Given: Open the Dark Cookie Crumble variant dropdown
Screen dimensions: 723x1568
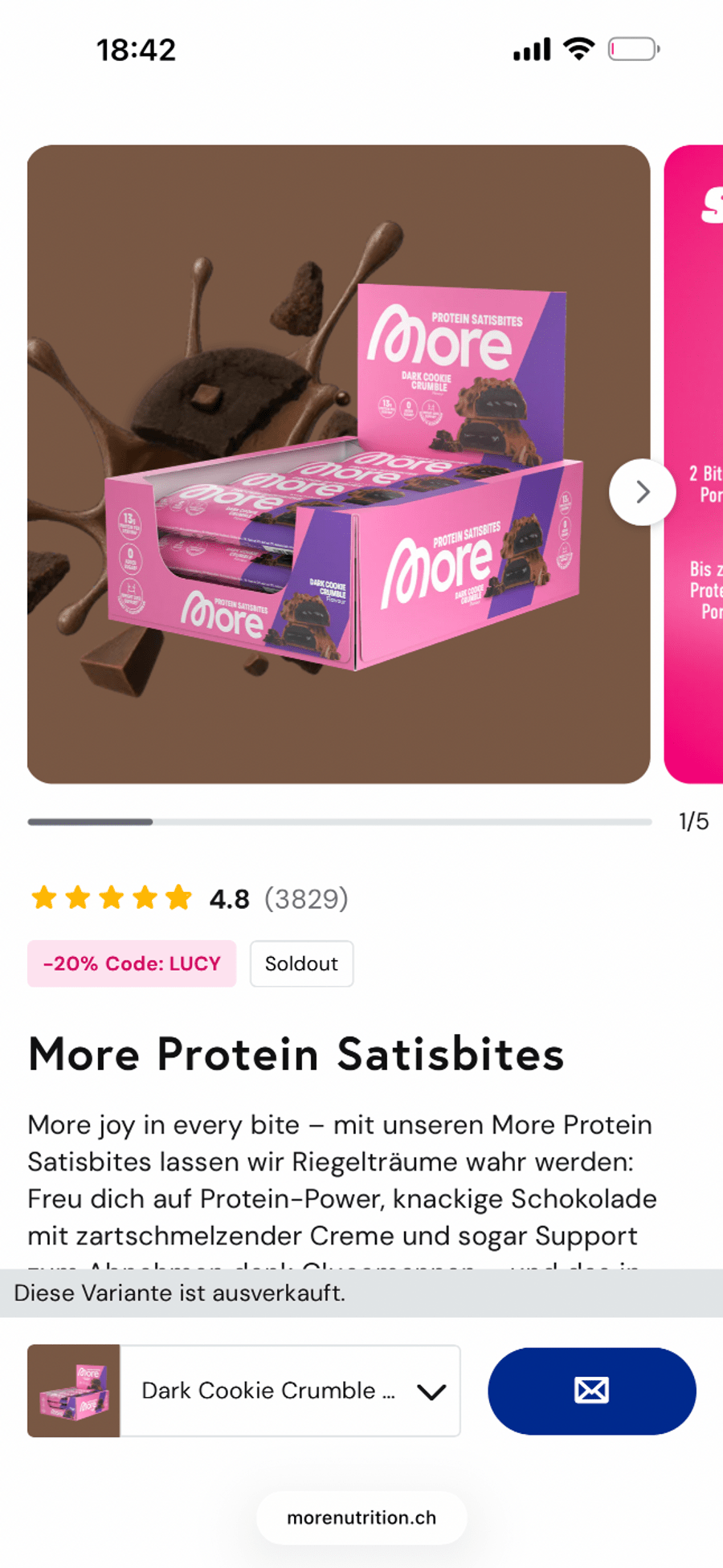Looking at the screenshot, I should pyautogui.click(x=289, y=1391).
